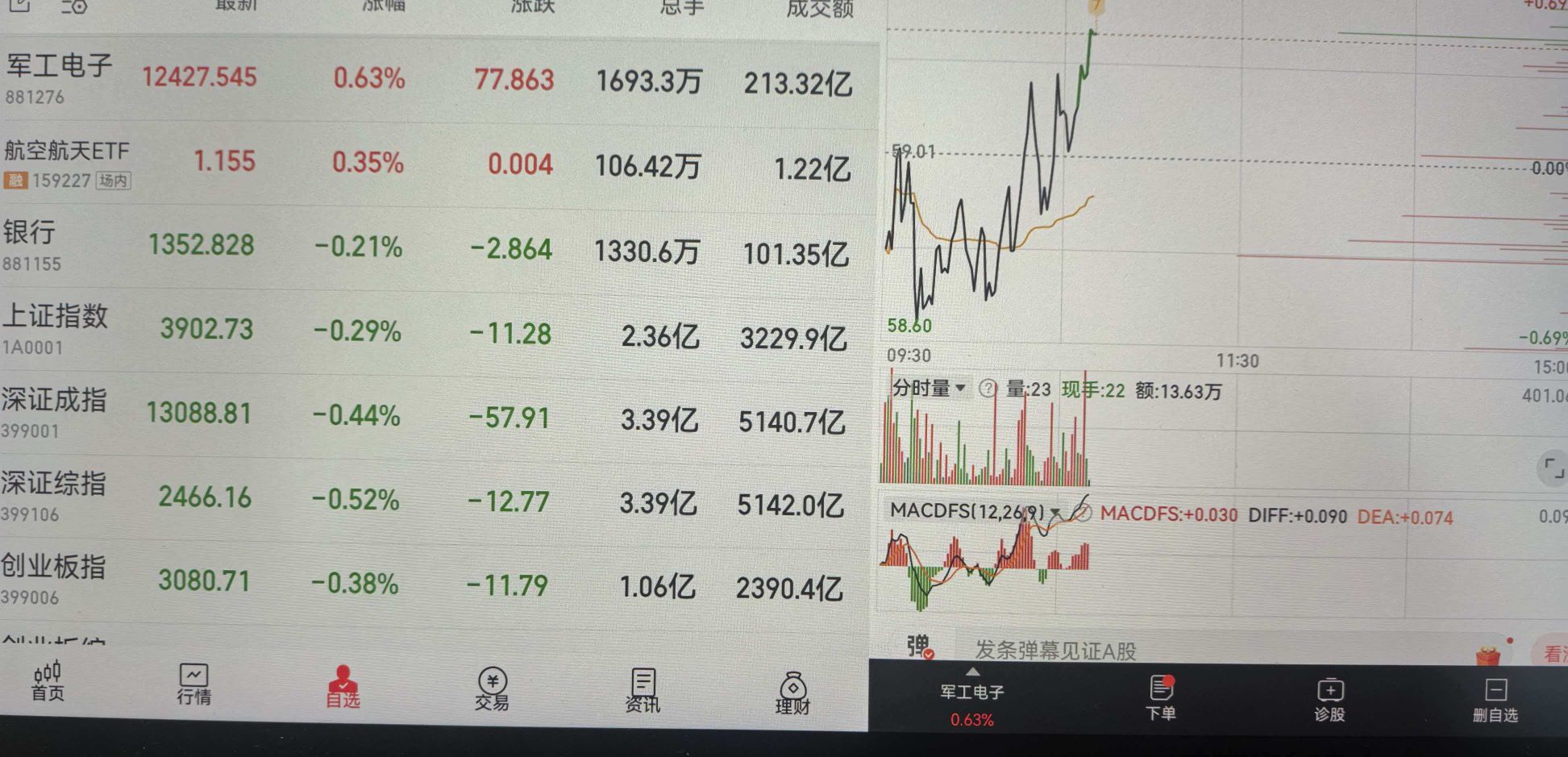Remove the stock via 删自选
This screenshot has height=757, width=1568.
pos(1495,701)
